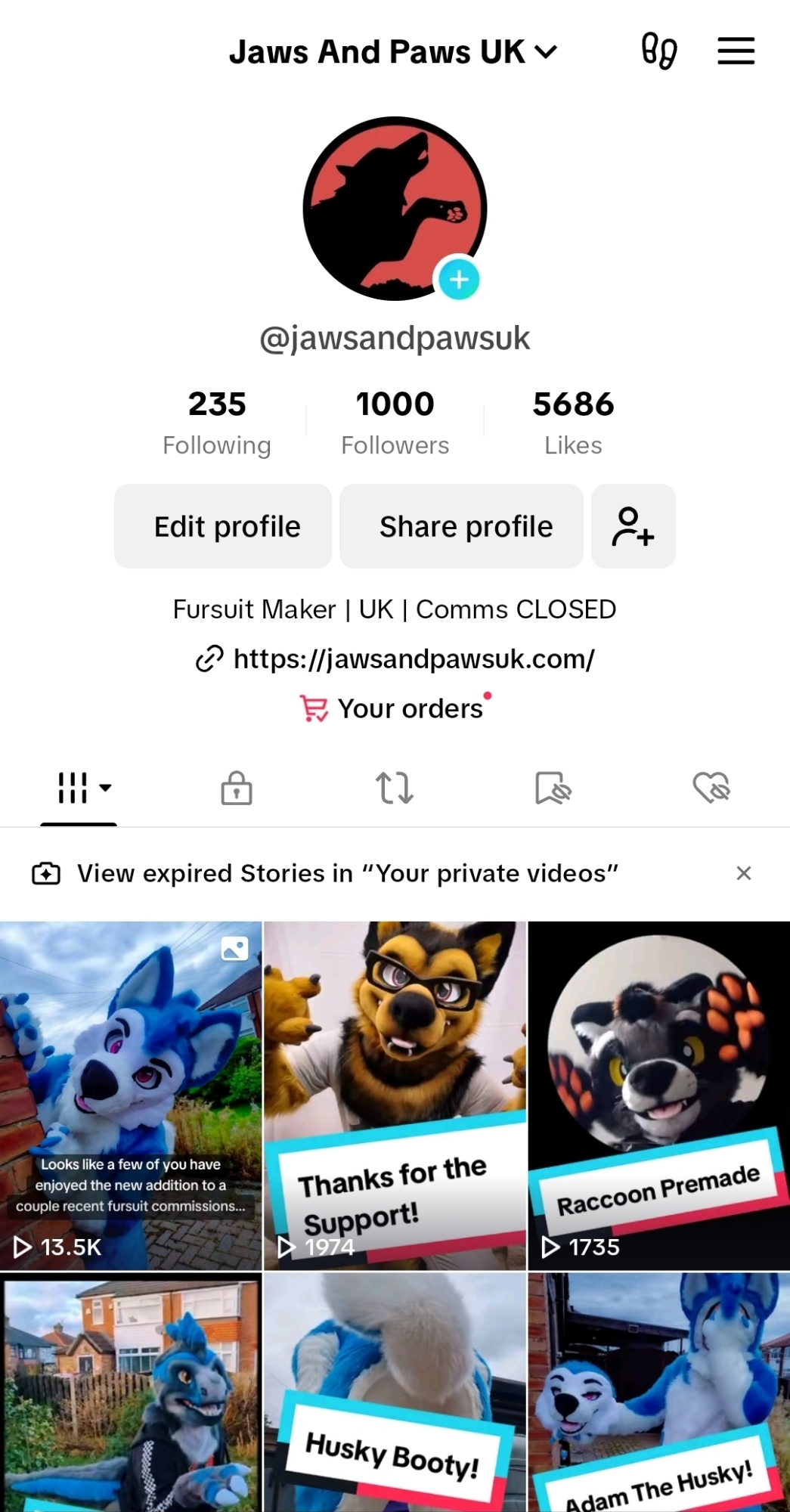Play the Thanks for the Support video
790x1512 pixels.
click(395, 1095)
